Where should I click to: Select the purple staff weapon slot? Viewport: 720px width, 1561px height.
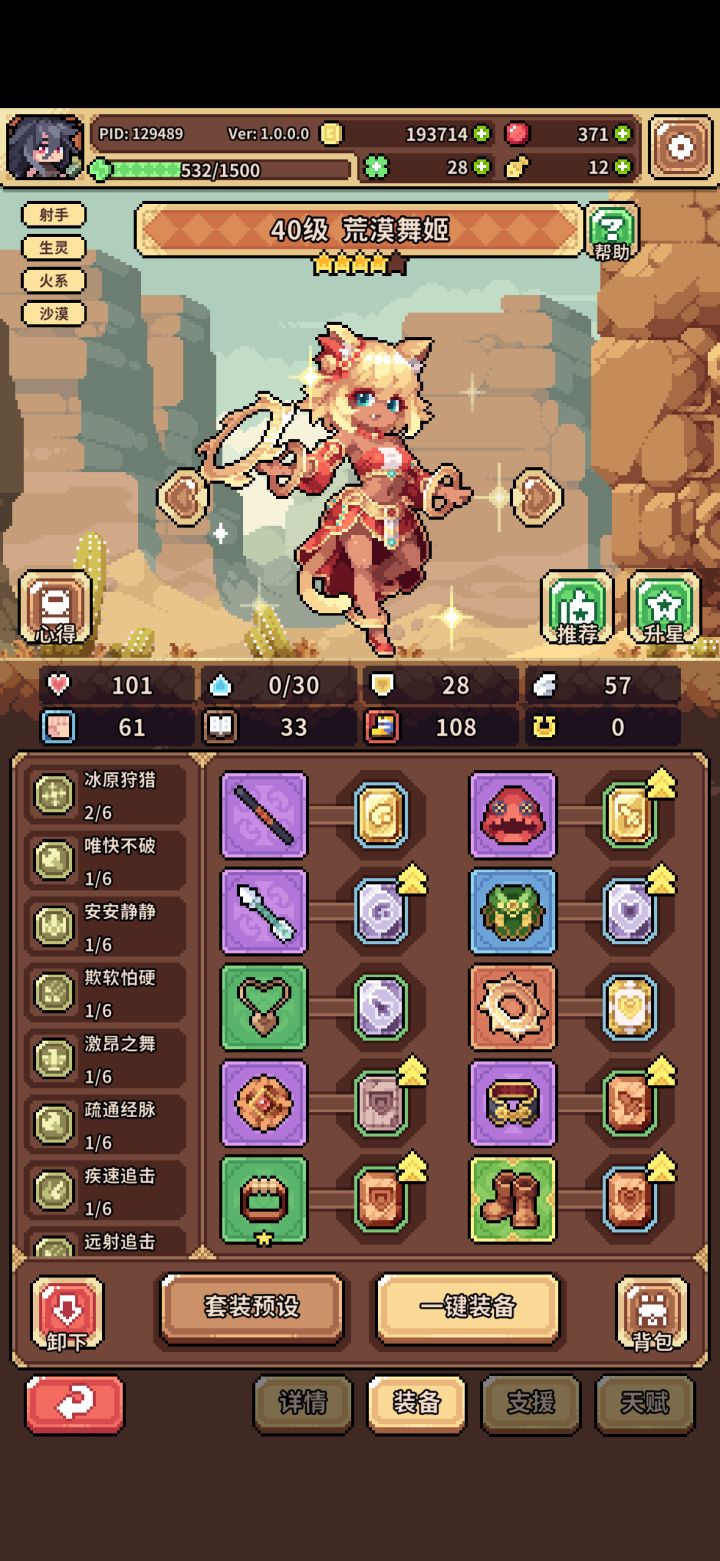[264, 812]
